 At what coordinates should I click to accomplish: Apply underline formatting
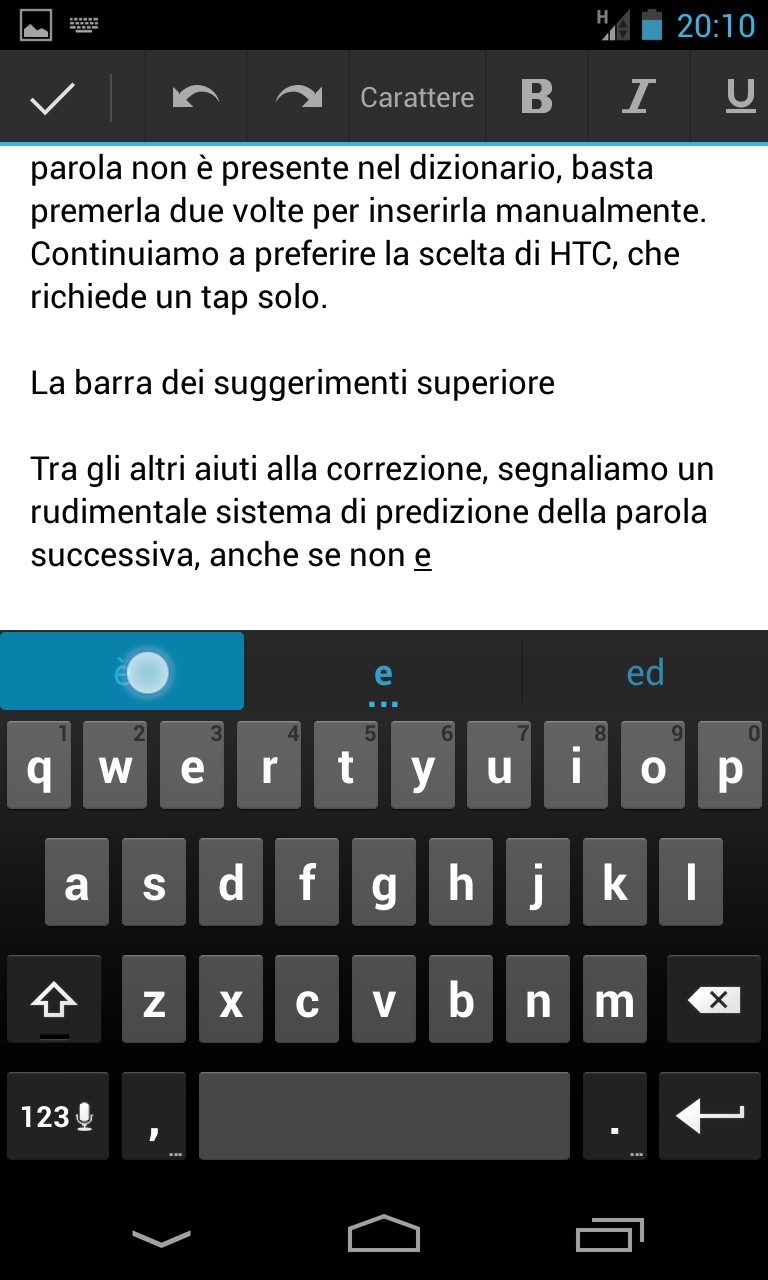pyautogui.click(x=738, y=97)
